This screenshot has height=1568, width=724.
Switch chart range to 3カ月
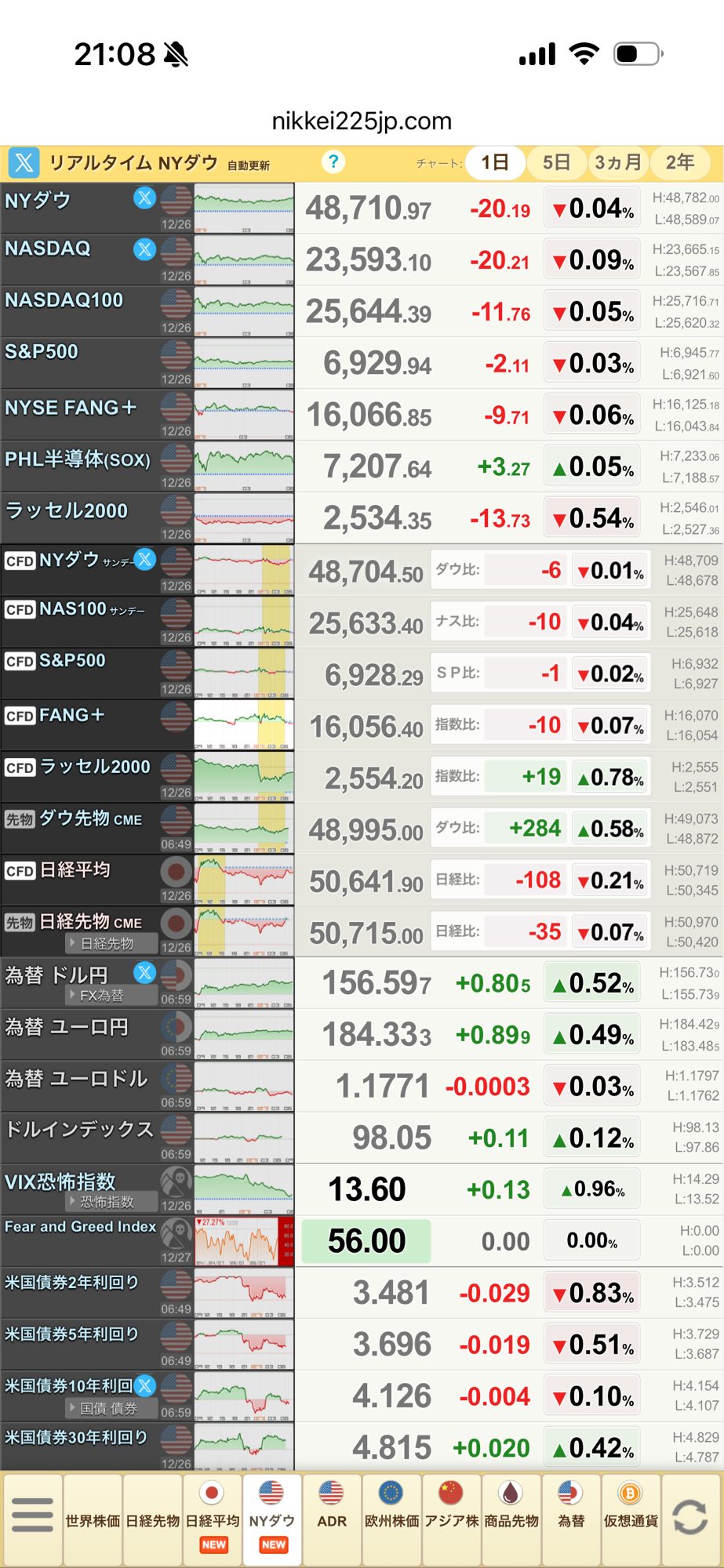pyautogui.click(x=617, y=162)
